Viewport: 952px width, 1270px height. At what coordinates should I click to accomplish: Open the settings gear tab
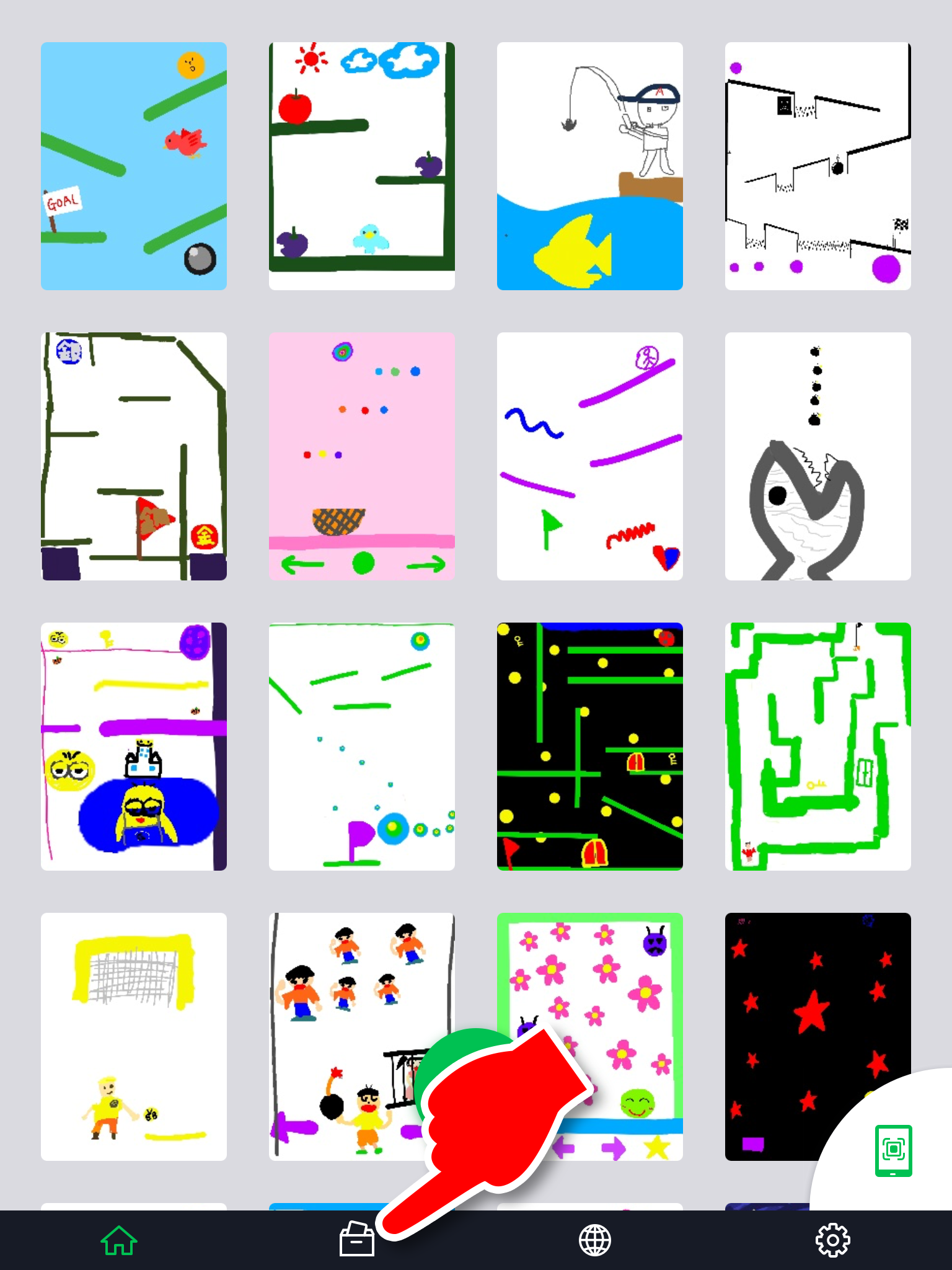pyautogui.click(x=832, y=1240)
